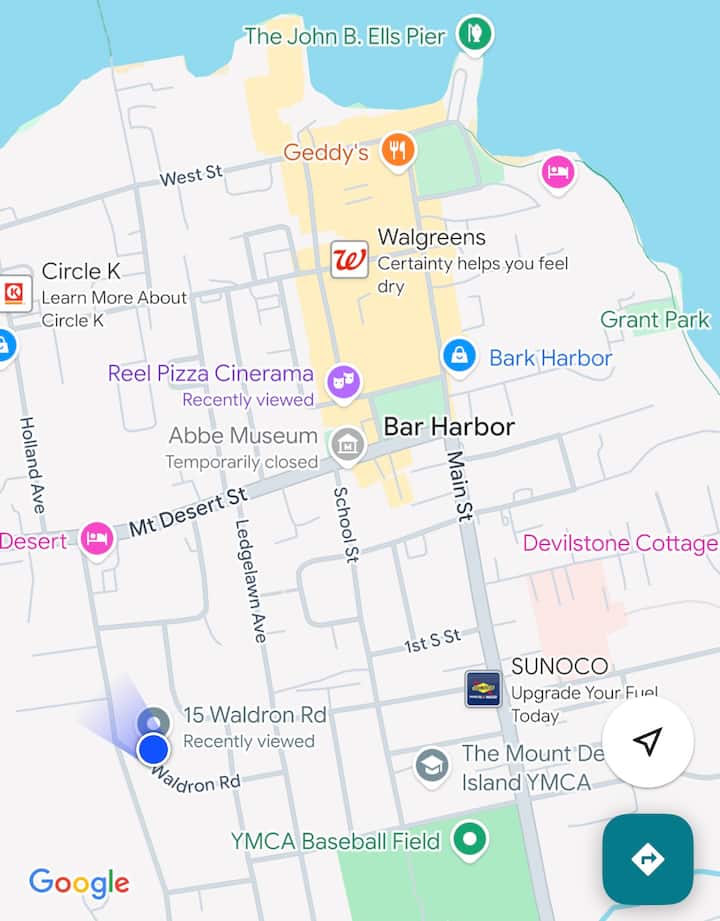Tap the Abbe Museum pin

(347, 444)
